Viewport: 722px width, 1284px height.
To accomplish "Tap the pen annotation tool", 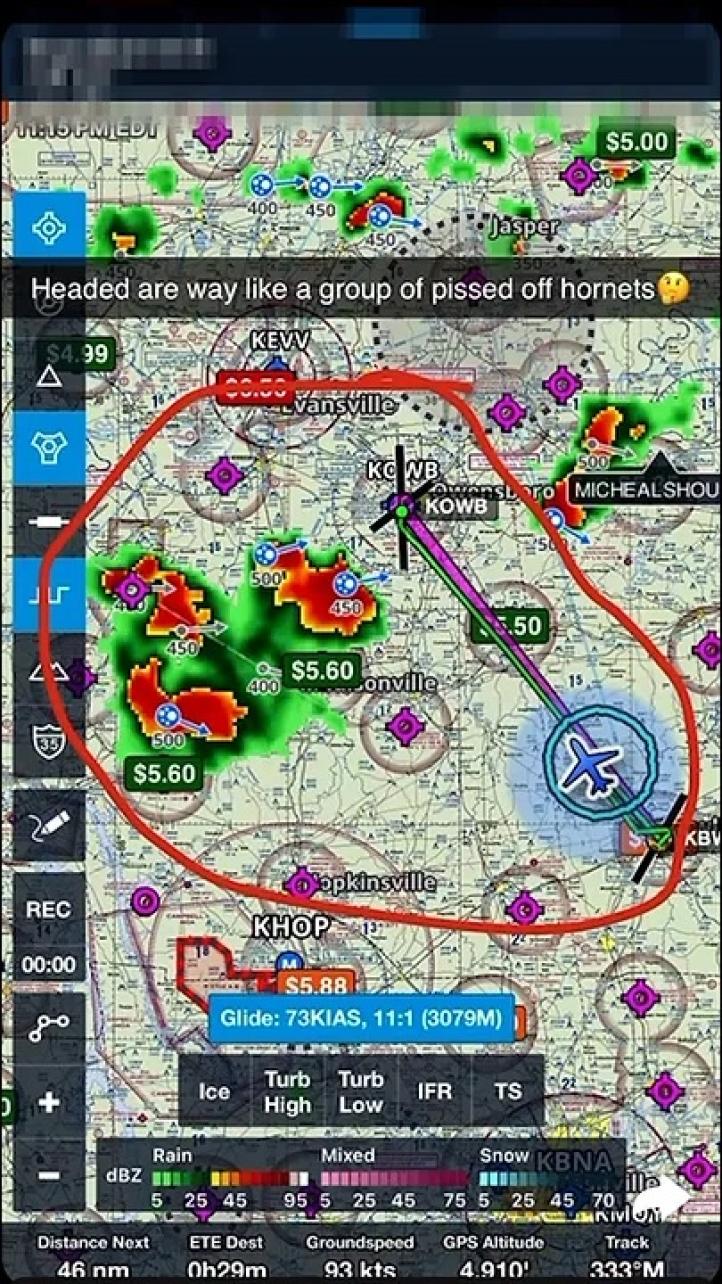I will pos(48,826).
